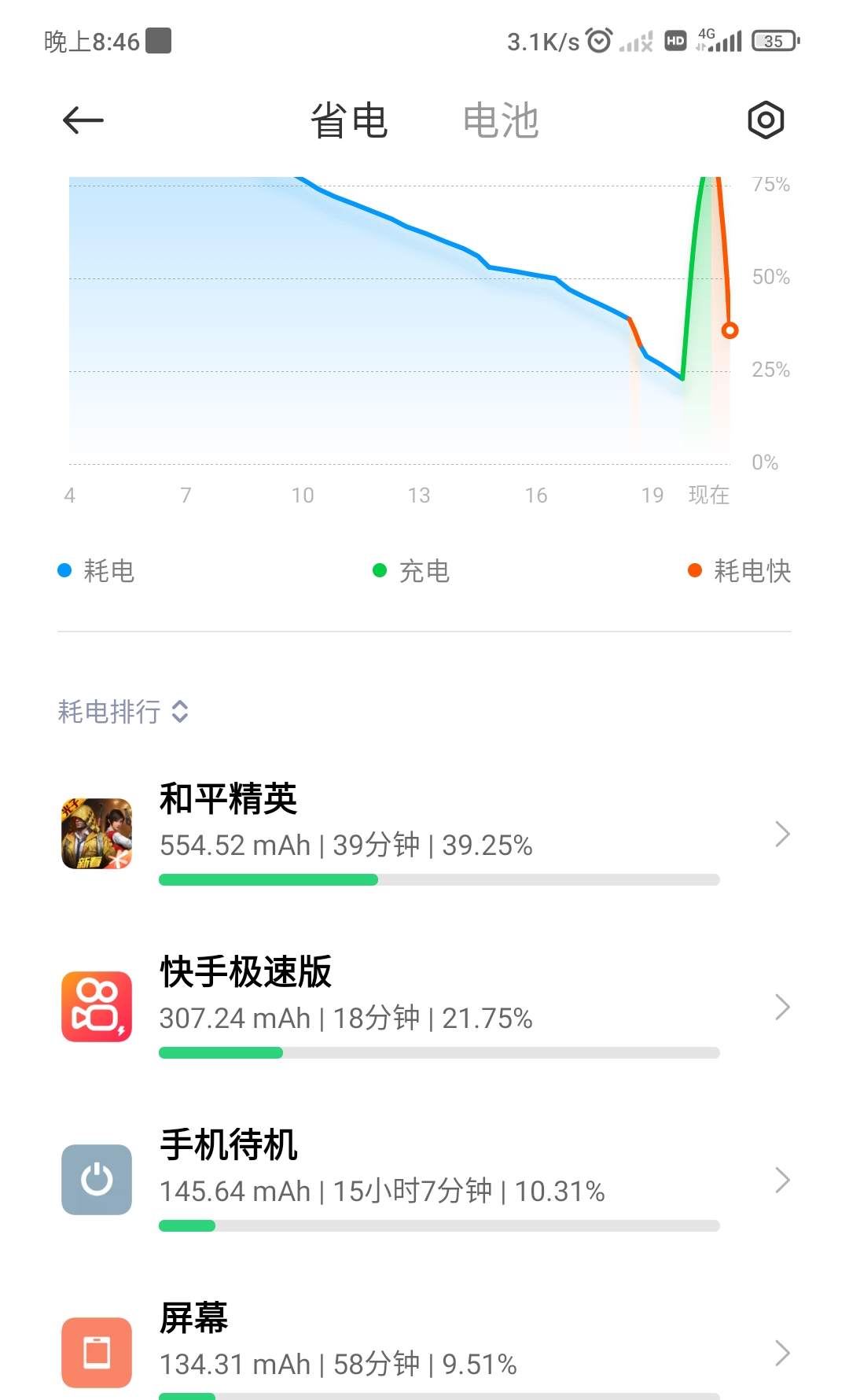
Task: Open 屏幕 battery usage details
Action: (424, 1347)
